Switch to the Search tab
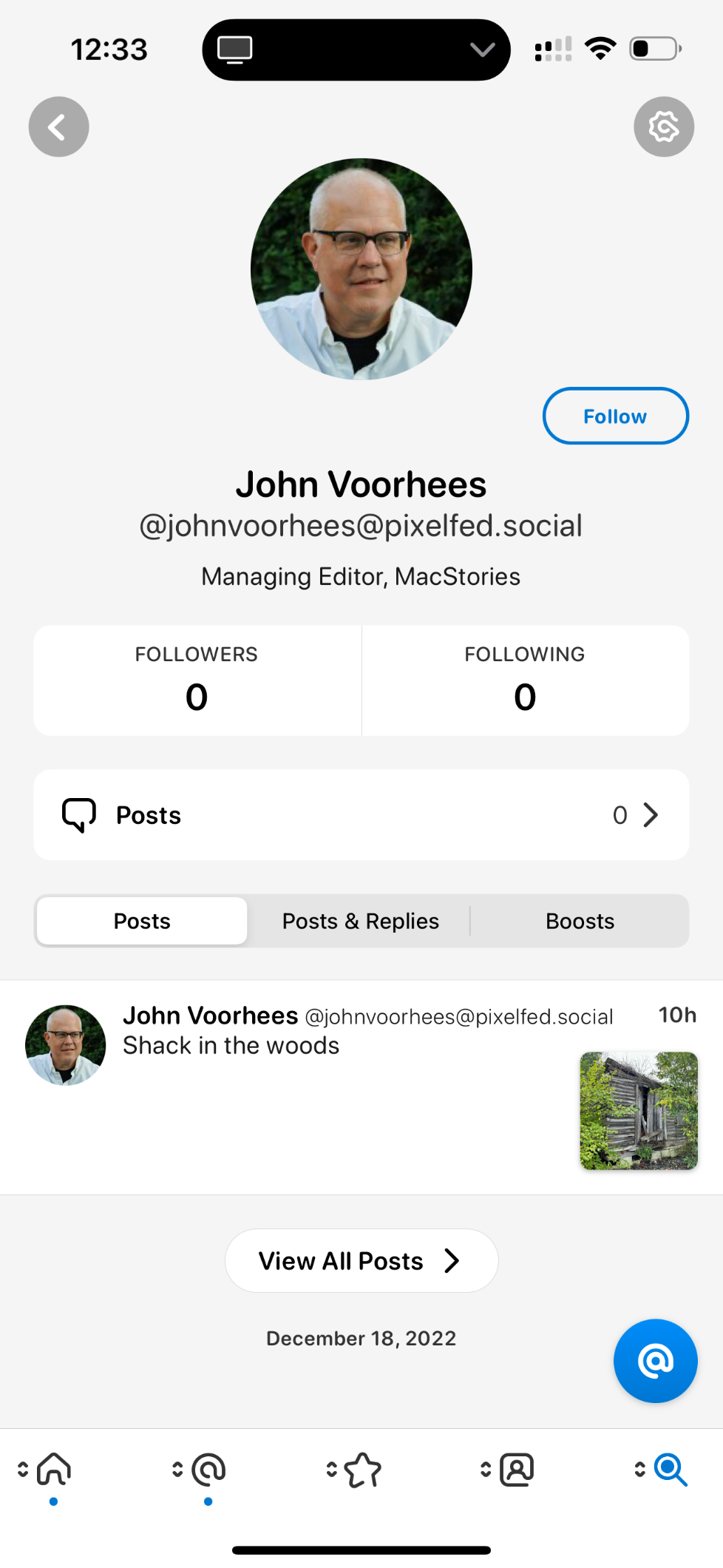 coord(671,1470)
